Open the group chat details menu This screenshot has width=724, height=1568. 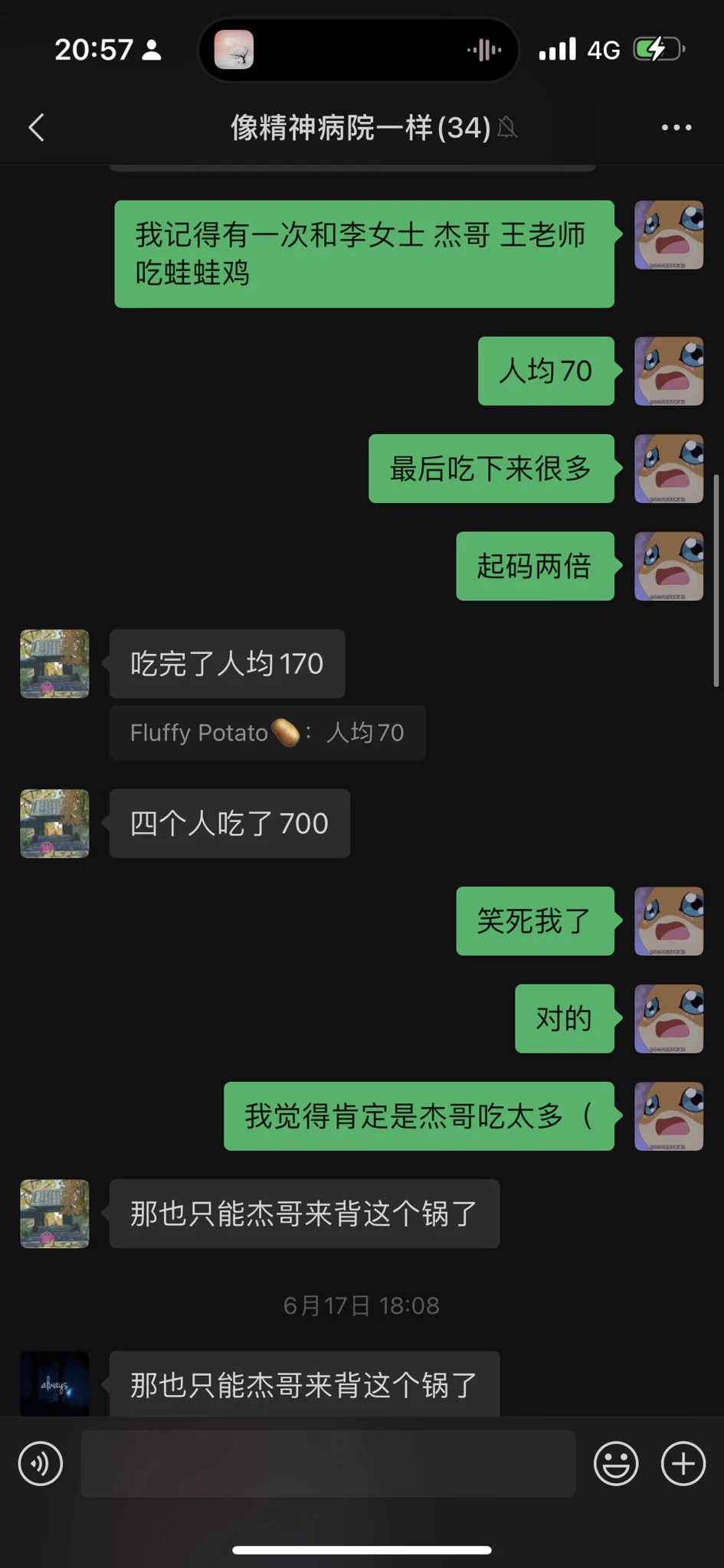tap(676, 128)
